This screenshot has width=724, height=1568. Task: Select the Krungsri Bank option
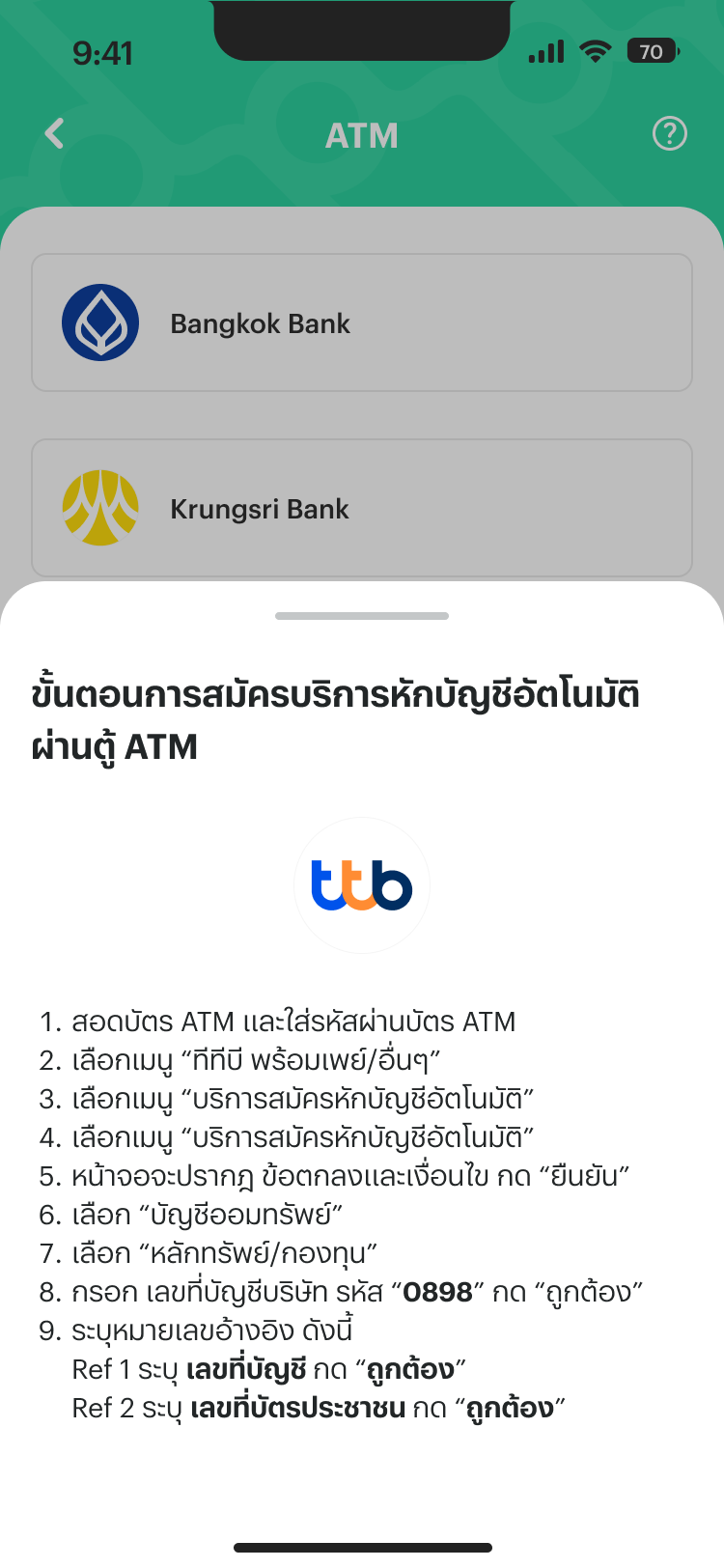click(x=361, y=507)
